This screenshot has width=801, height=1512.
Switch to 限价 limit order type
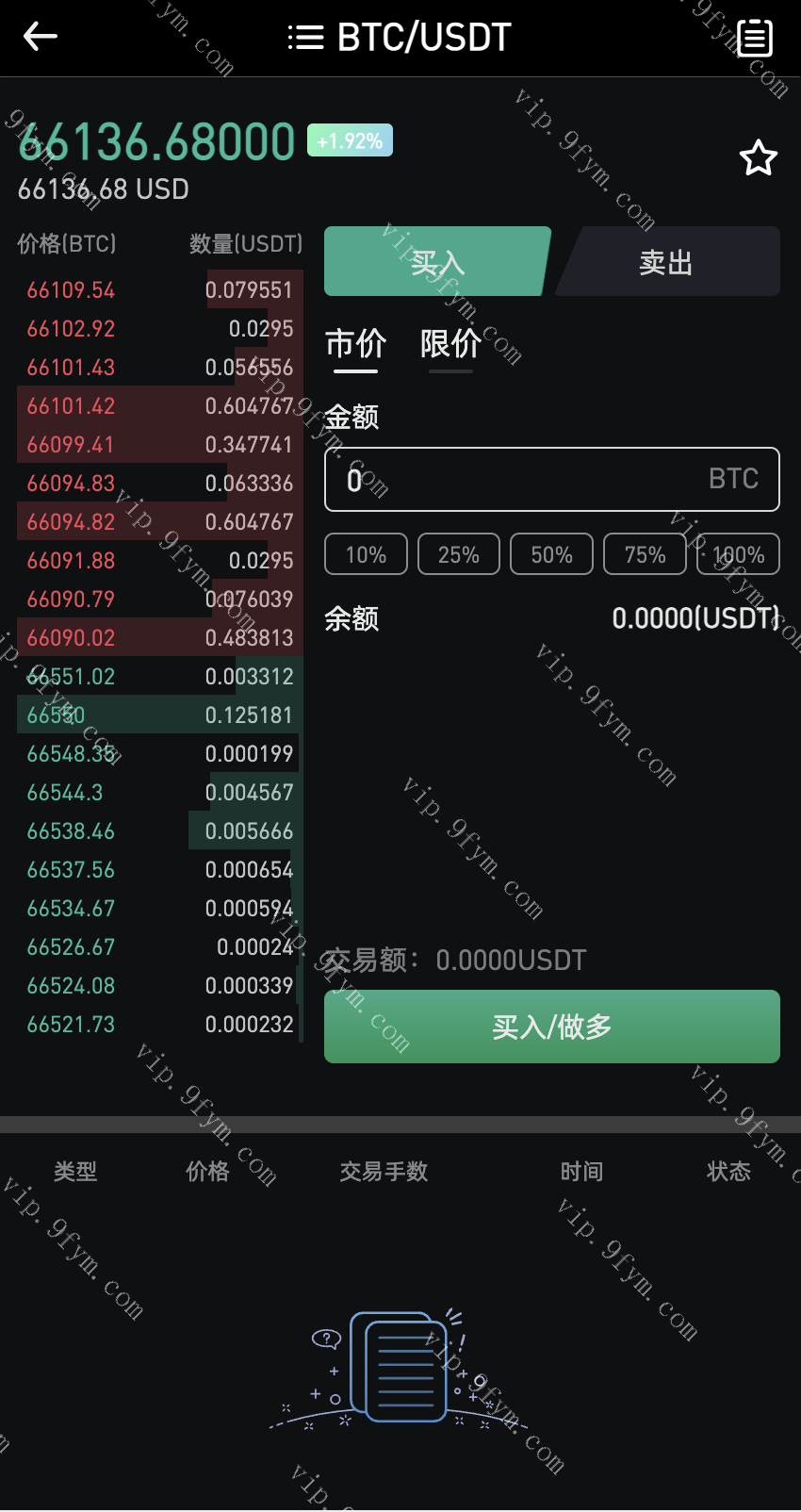click(x=450, y=346)
